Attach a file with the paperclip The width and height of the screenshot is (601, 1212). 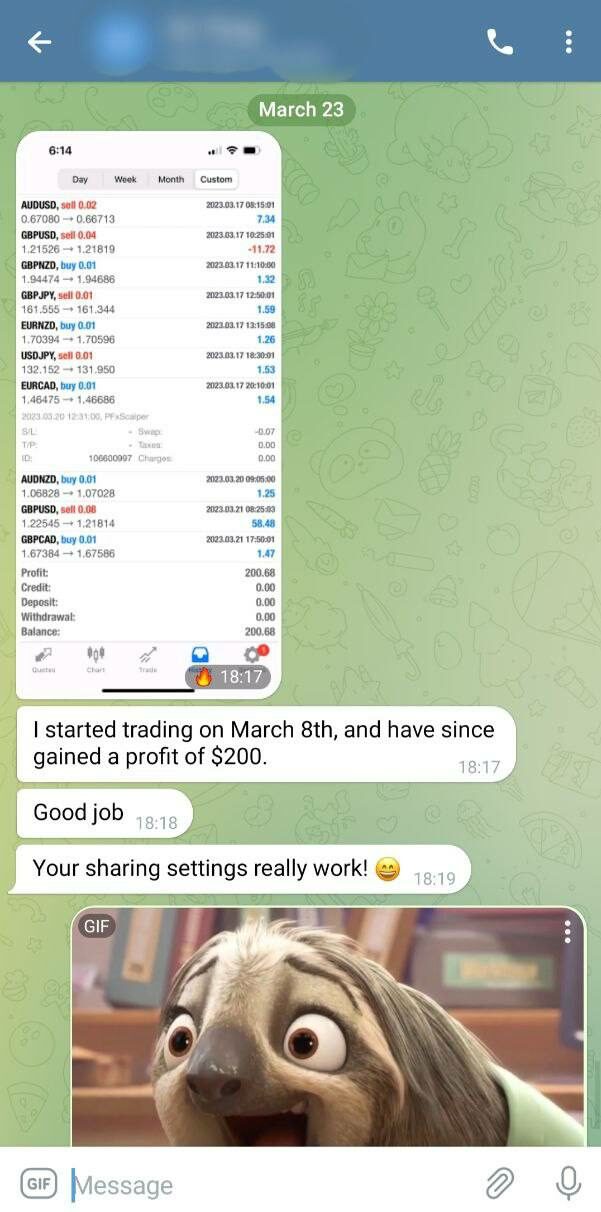499,1184
